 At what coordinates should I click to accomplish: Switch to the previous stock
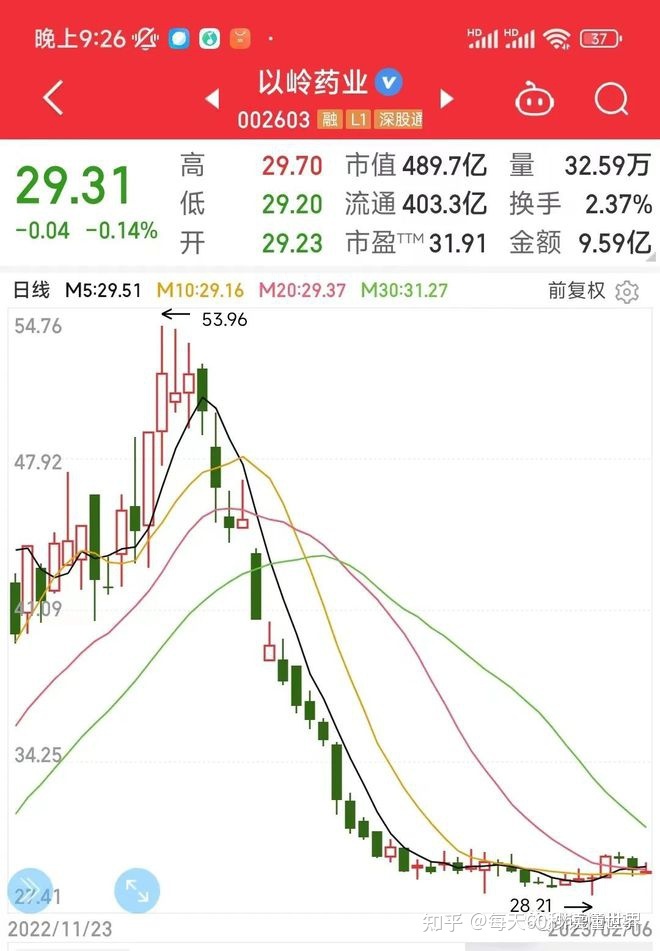pyautogui.click(x=212, y=99)
